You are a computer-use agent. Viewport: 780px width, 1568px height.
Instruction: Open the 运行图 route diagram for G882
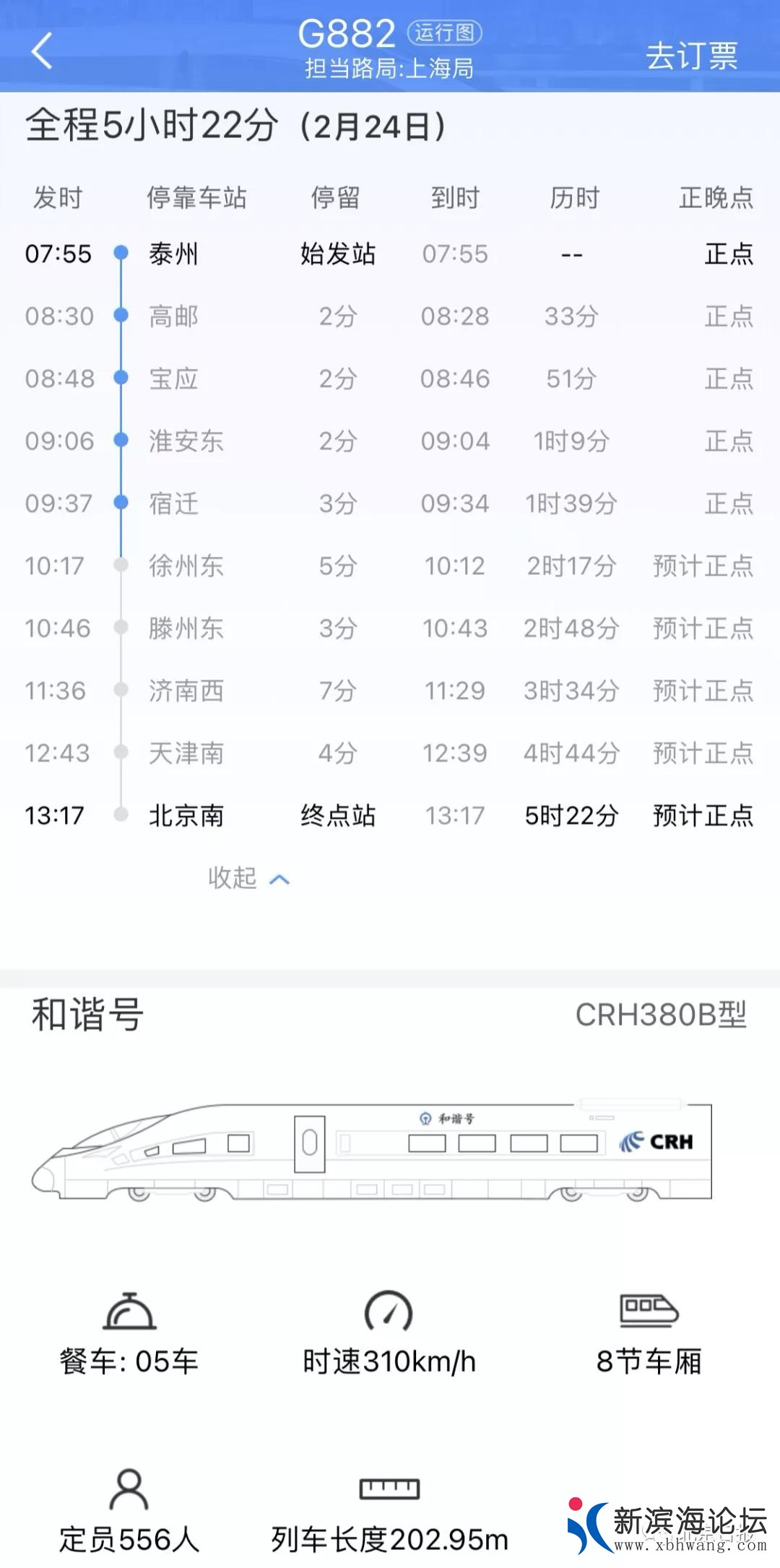444,33
